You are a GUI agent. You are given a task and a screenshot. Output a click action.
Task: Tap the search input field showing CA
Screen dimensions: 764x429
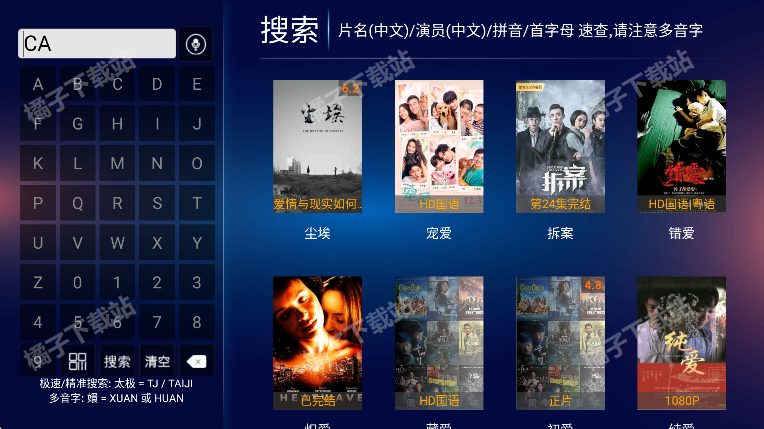pyautogui.click(x=97, y=44)
